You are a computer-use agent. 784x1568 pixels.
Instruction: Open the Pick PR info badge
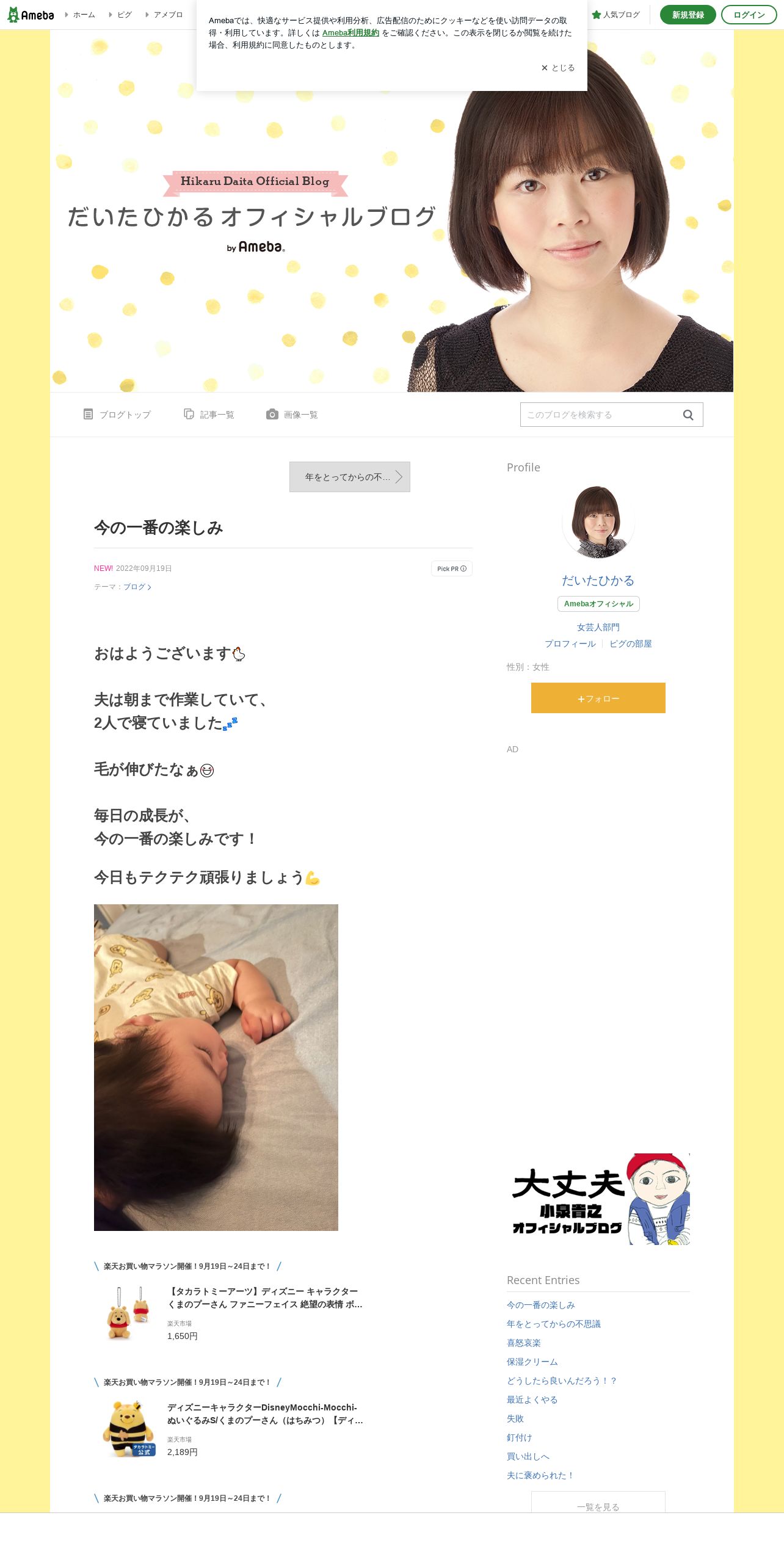pyautogui.click(x=452, y=568)
